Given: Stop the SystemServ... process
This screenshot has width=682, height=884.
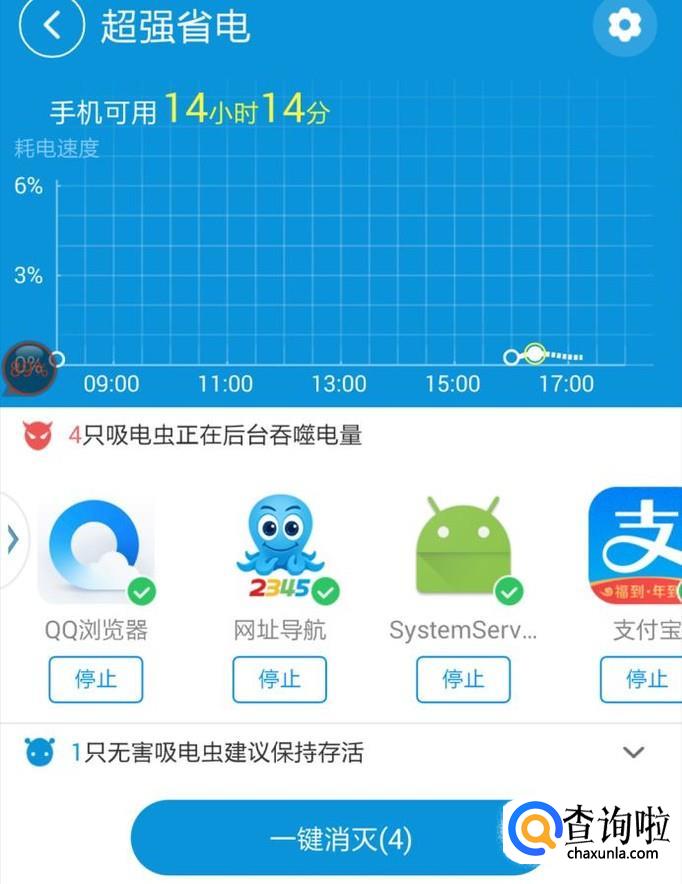Looking at the screenshot, I should [463, 679].
